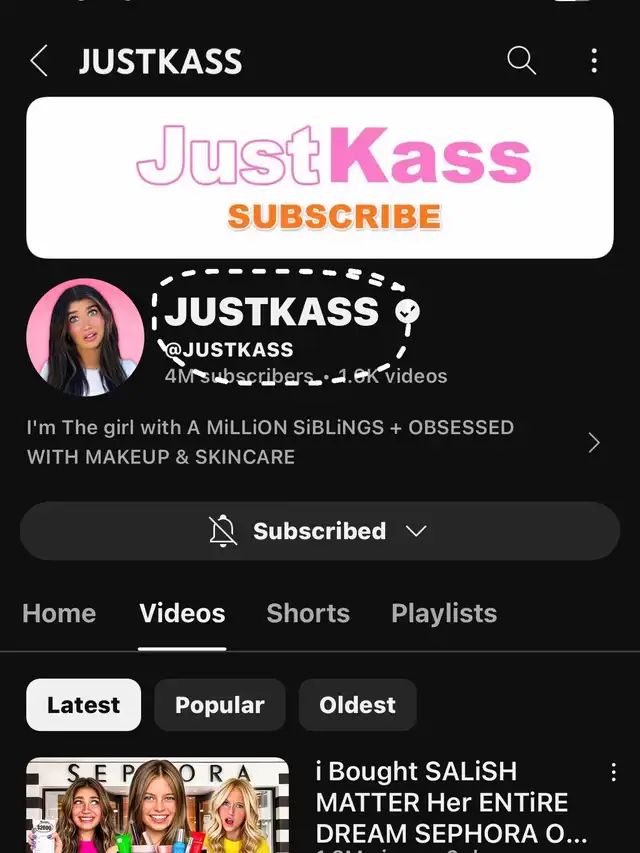Go back from the JUSTKASS channel
The image size is (640, 853).
[39, 61]
